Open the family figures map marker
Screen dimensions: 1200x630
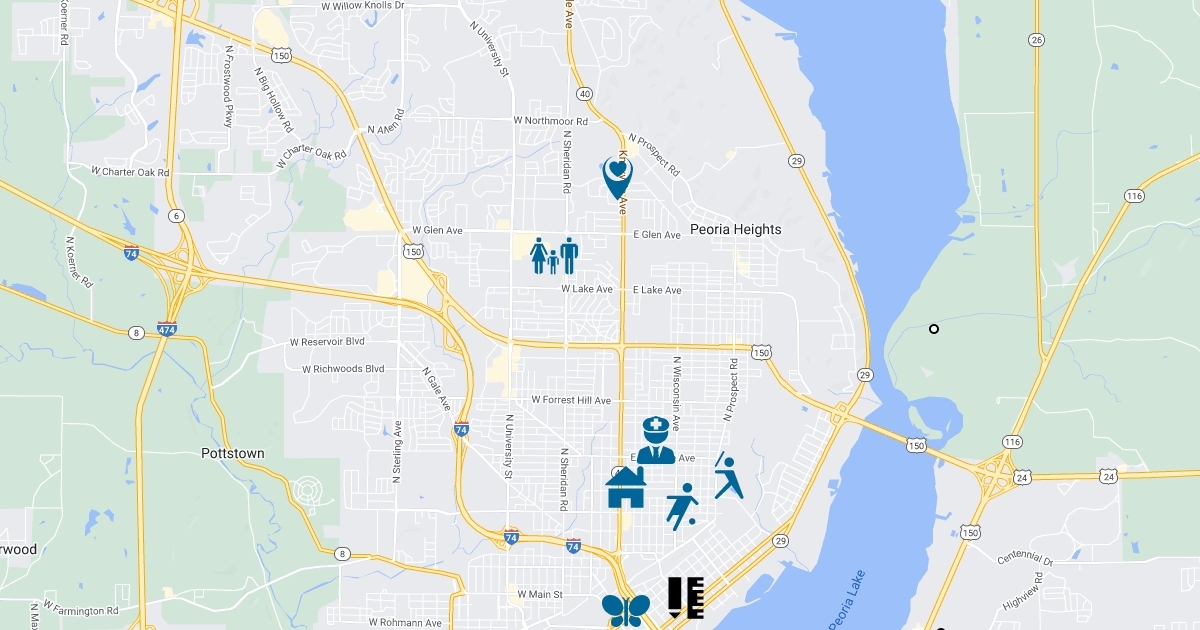[x=554, y=256]
